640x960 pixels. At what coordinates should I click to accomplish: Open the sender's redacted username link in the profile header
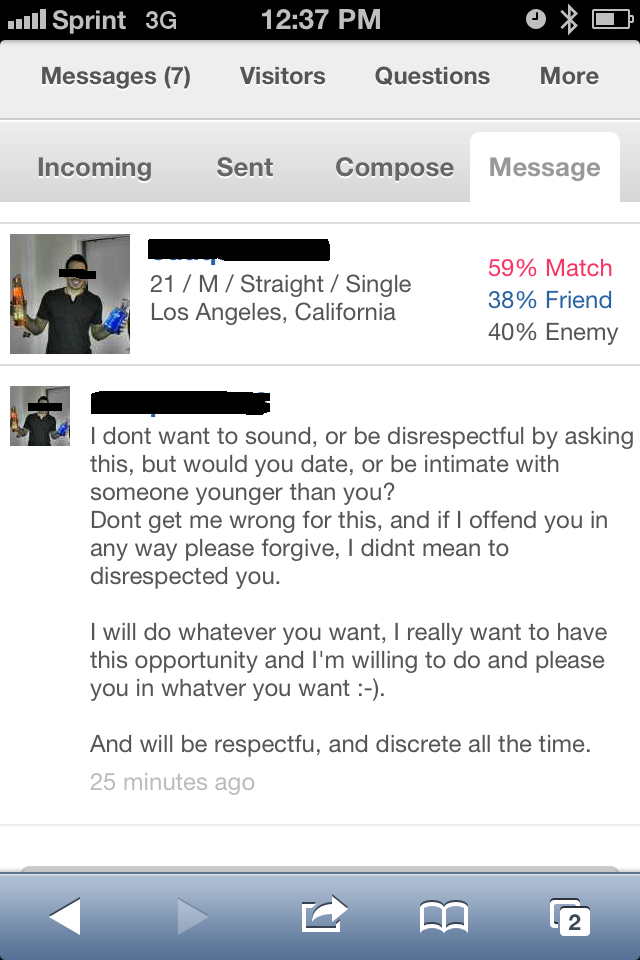click(x=238, y=250)
